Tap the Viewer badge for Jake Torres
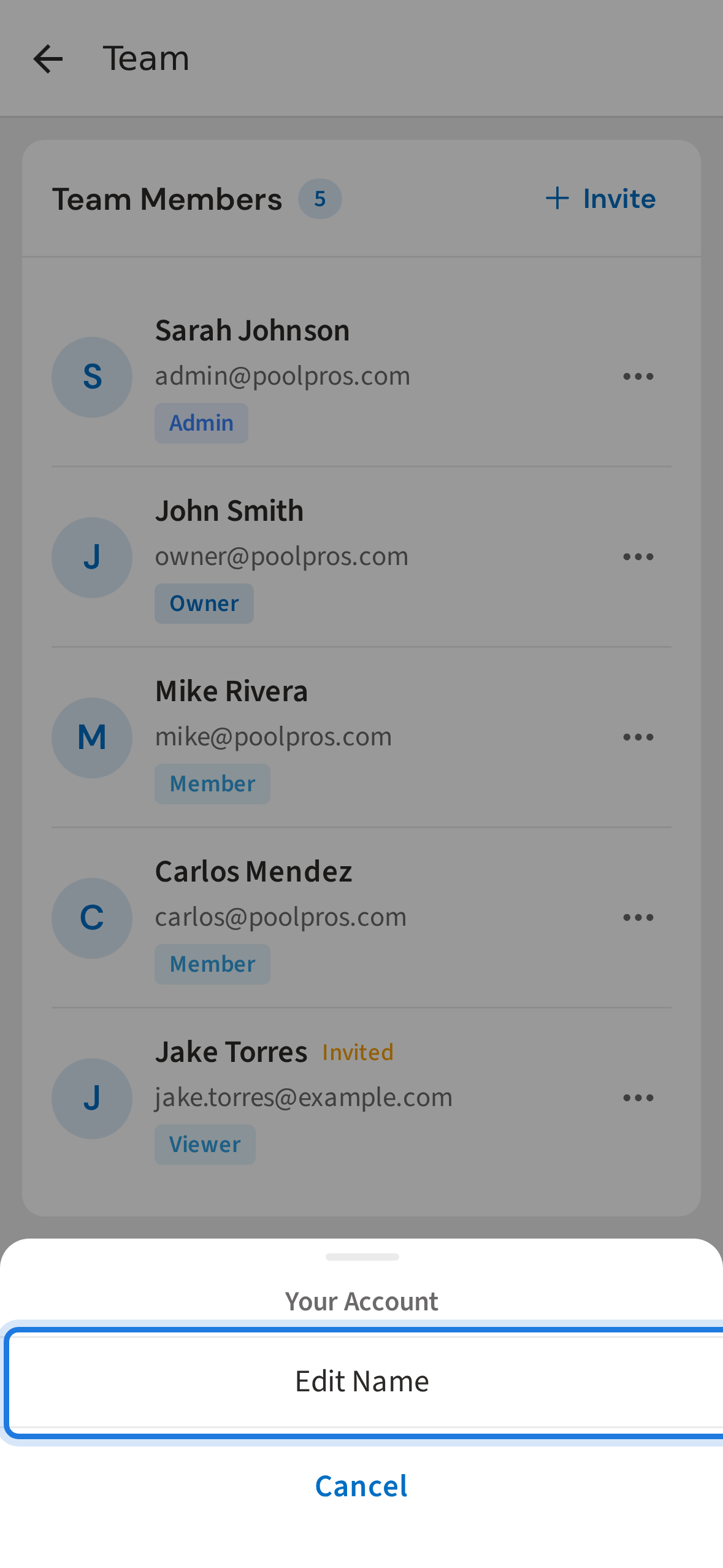Viewport: 723px width, 1568px height. coord(205,1143)
